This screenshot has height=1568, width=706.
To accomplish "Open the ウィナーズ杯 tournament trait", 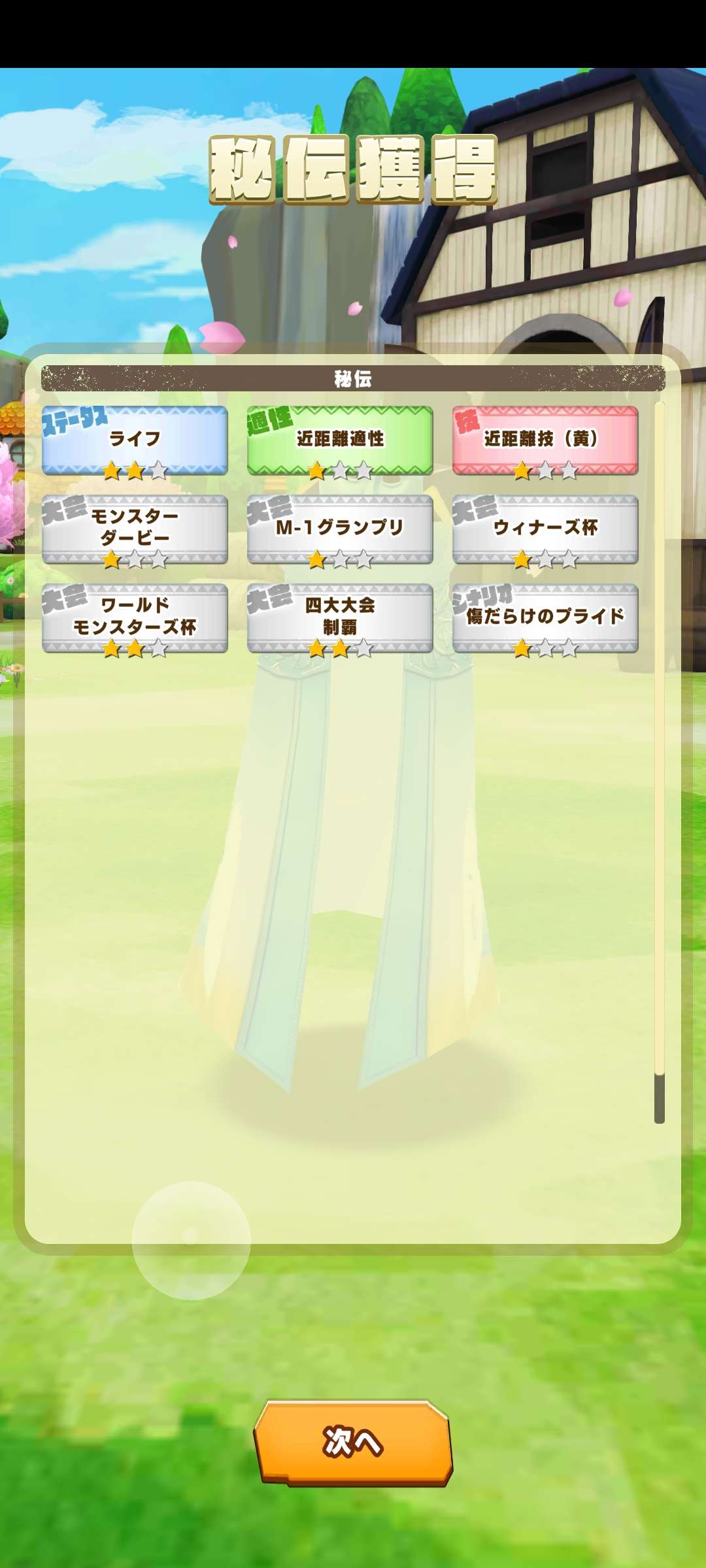I will pyautogui.click(x=545, y=529).
